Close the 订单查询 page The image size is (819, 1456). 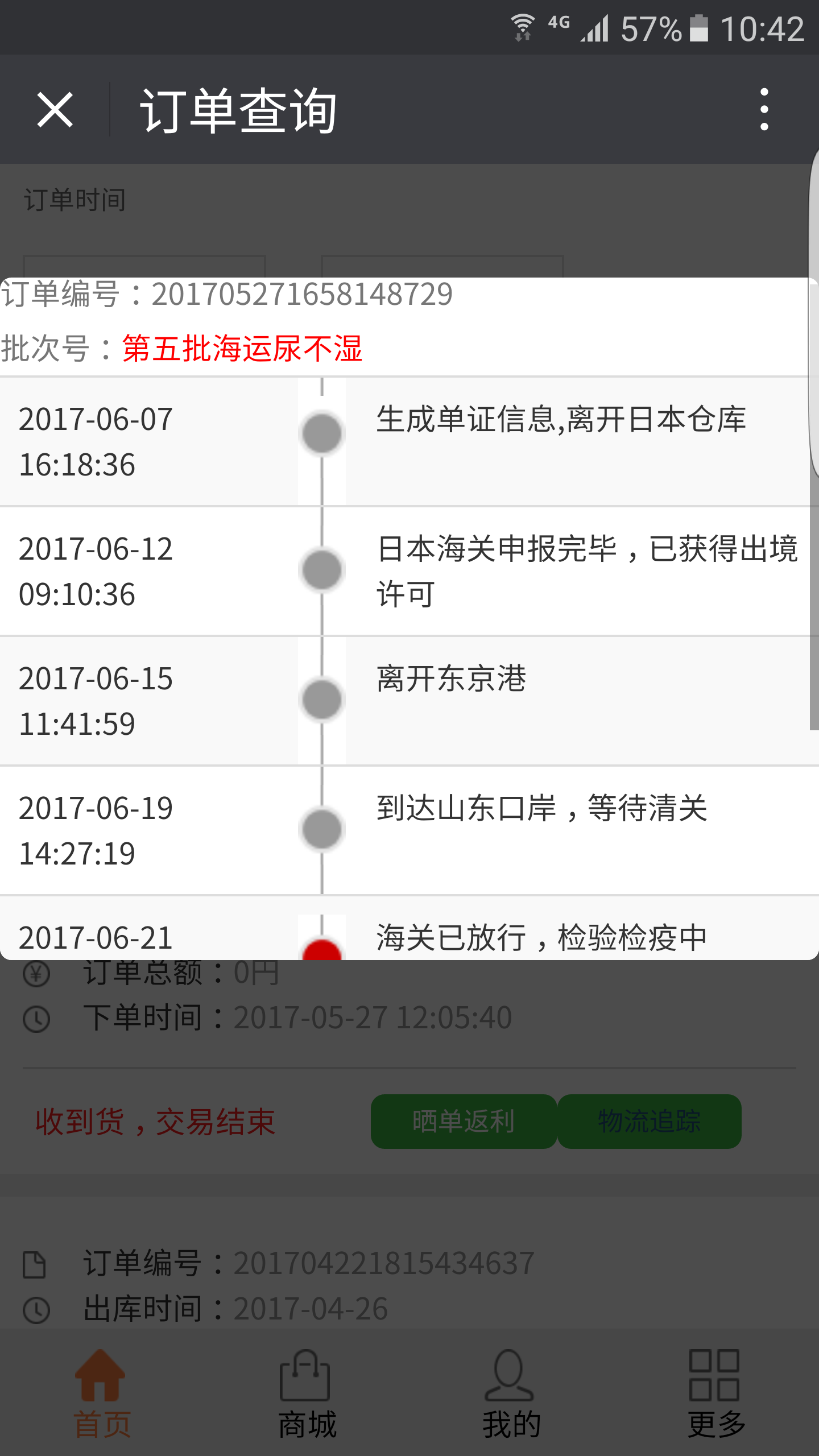coord(55,110)
